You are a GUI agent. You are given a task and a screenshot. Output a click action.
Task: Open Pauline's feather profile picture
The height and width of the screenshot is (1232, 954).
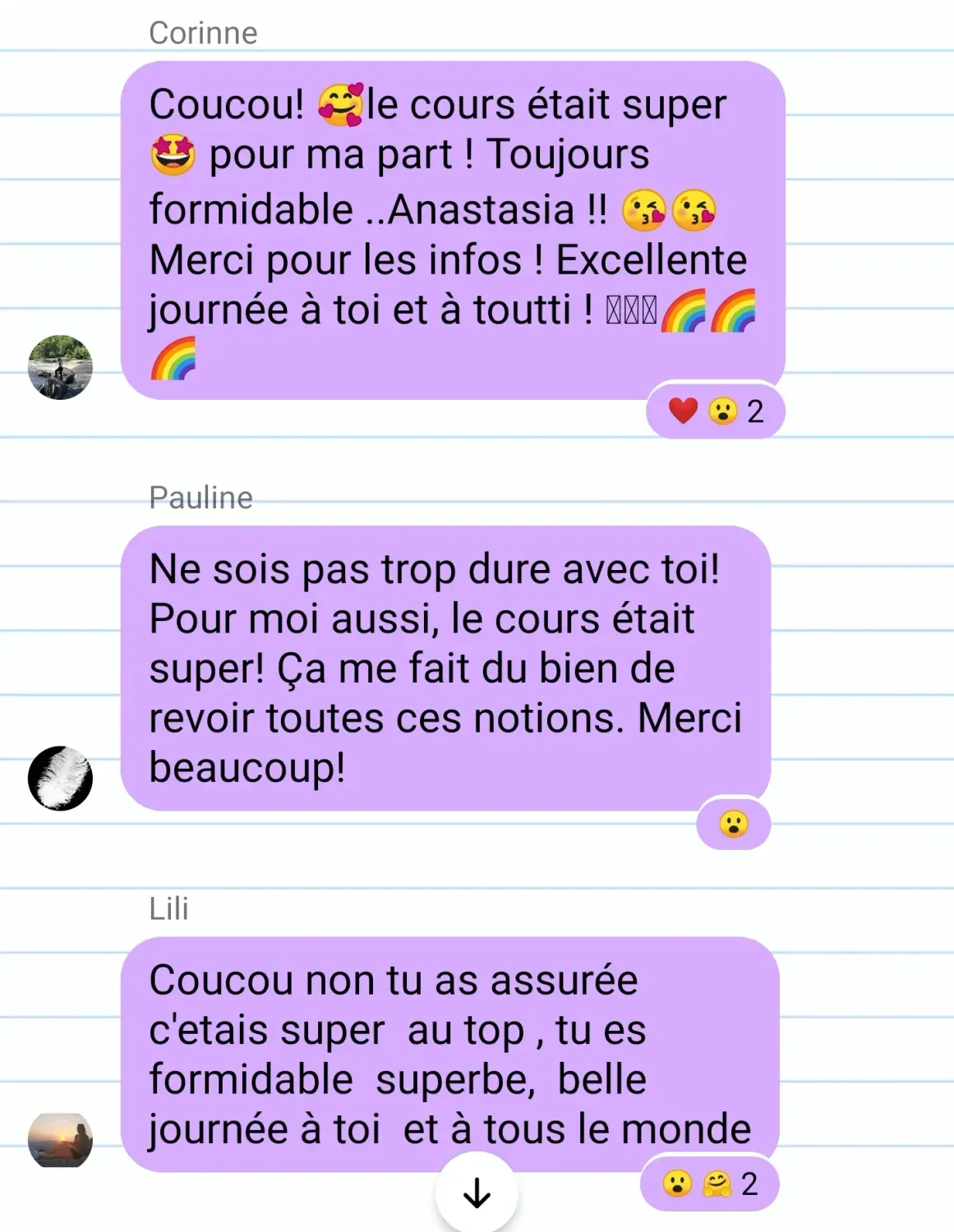(x=60, y=778)
